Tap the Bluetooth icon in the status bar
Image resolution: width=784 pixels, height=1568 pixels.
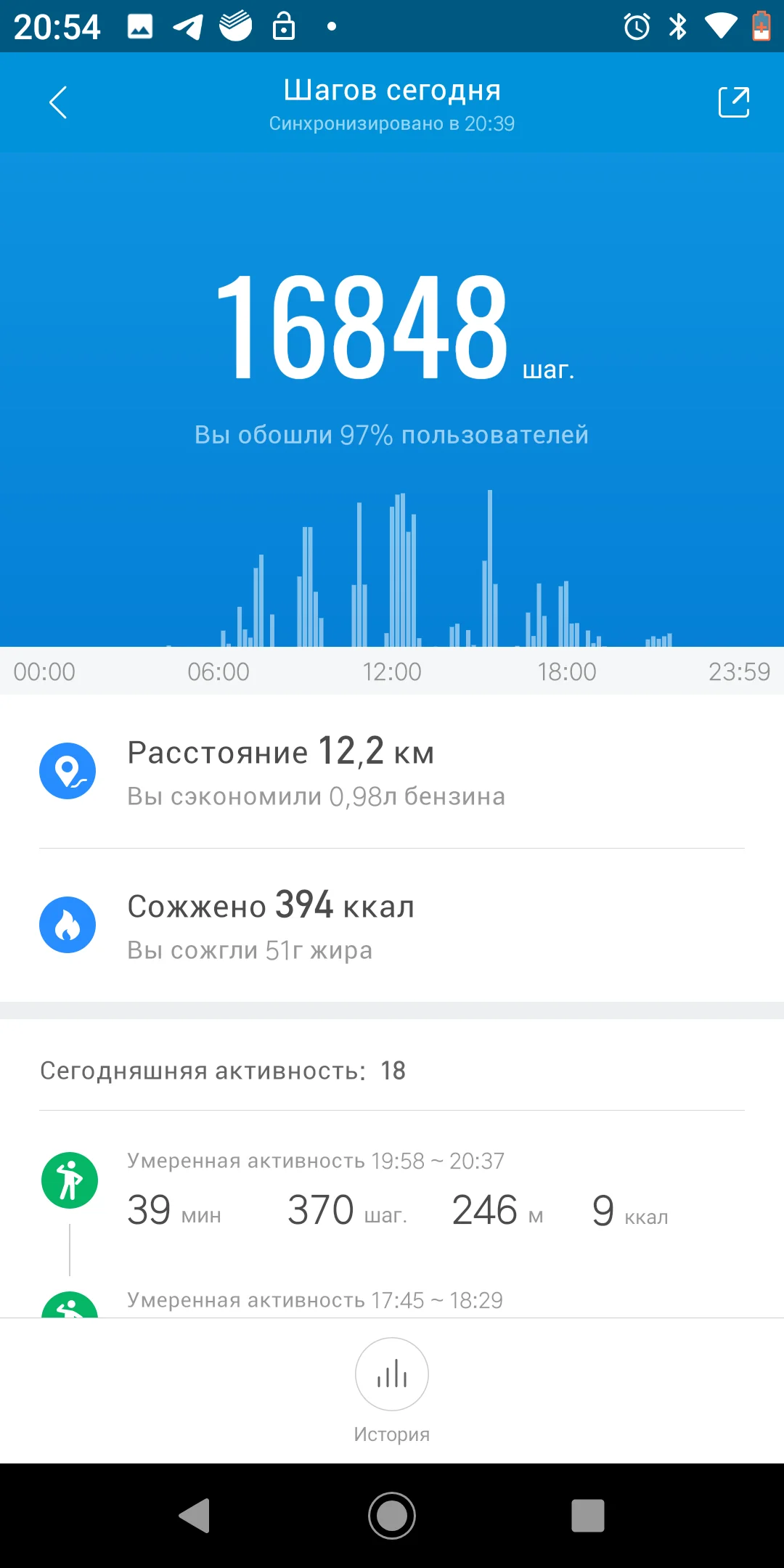(677, 27)
